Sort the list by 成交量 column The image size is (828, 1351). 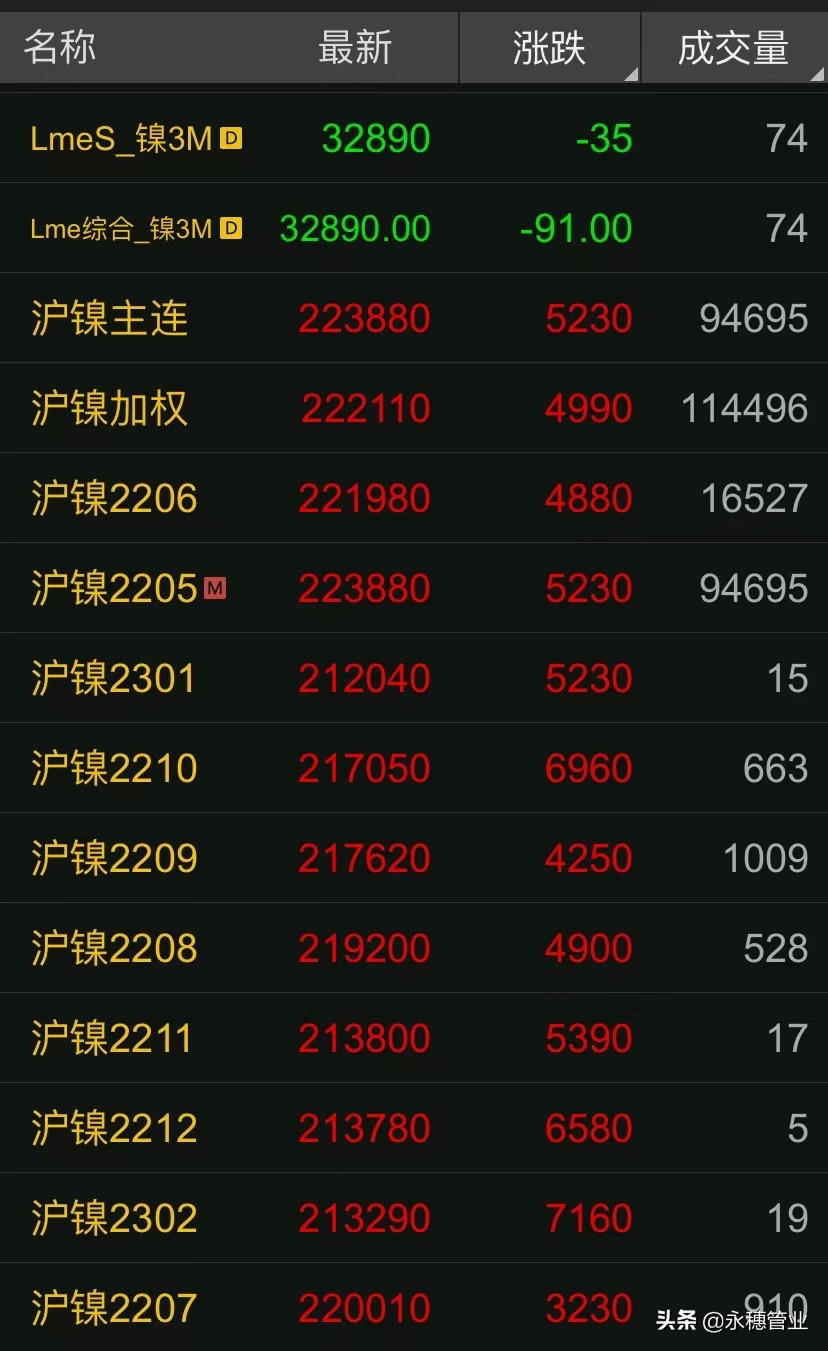(x=734, y=48)
